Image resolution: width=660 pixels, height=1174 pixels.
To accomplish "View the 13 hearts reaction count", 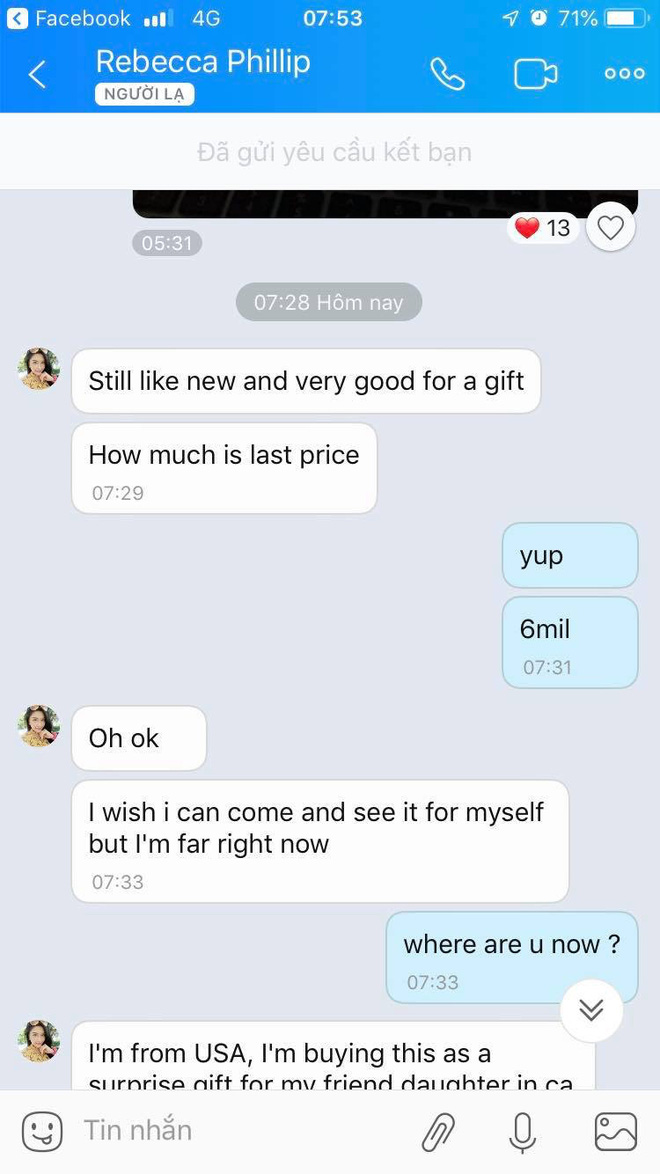I will 543,228.
